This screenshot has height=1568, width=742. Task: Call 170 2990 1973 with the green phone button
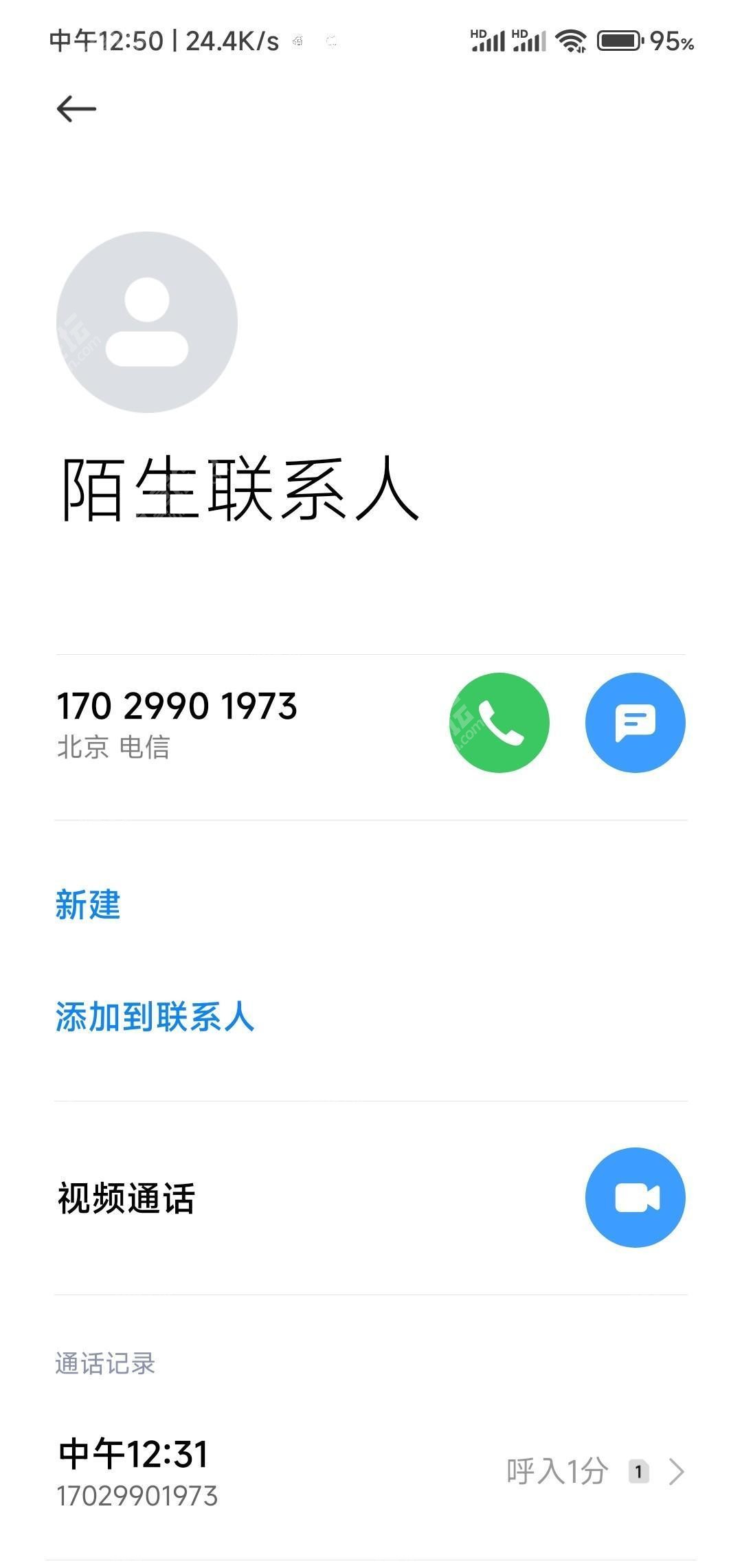click(x=499, y=722)
